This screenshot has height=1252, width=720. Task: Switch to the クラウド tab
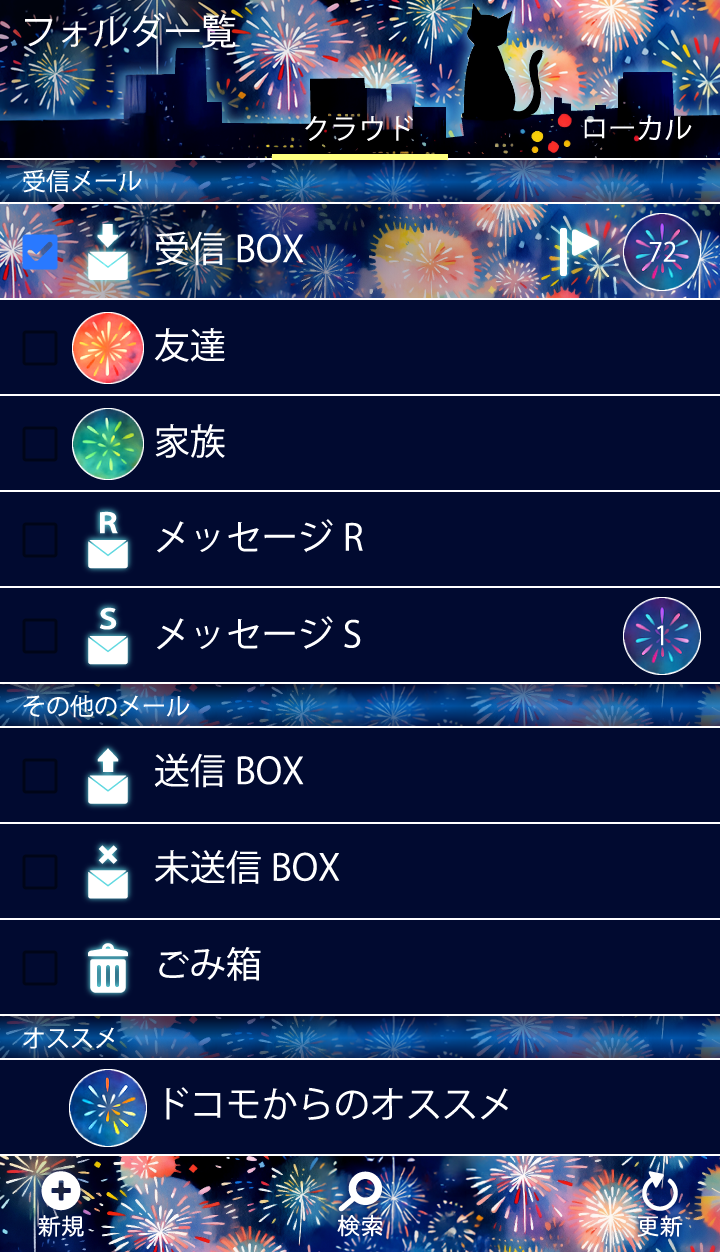[x=359, y=129]
